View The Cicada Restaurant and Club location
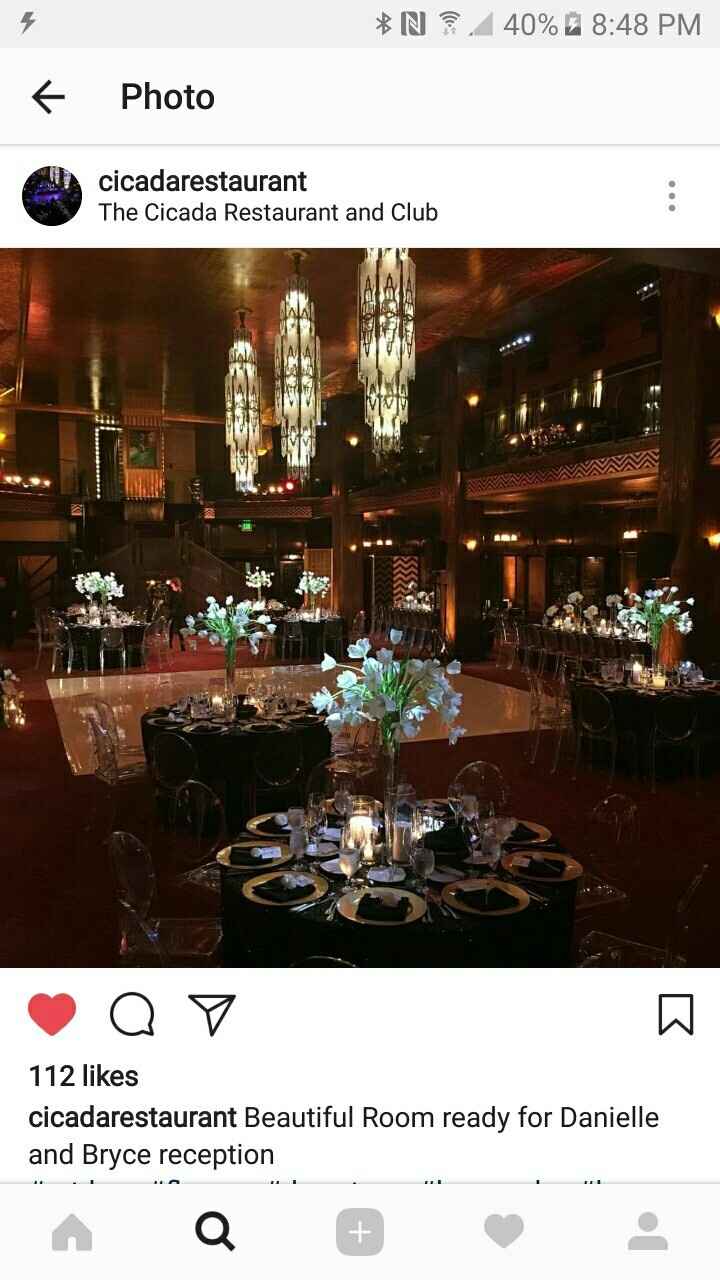Image resolution: width=720 pixels, height=1280 pixels. point(268,212)
